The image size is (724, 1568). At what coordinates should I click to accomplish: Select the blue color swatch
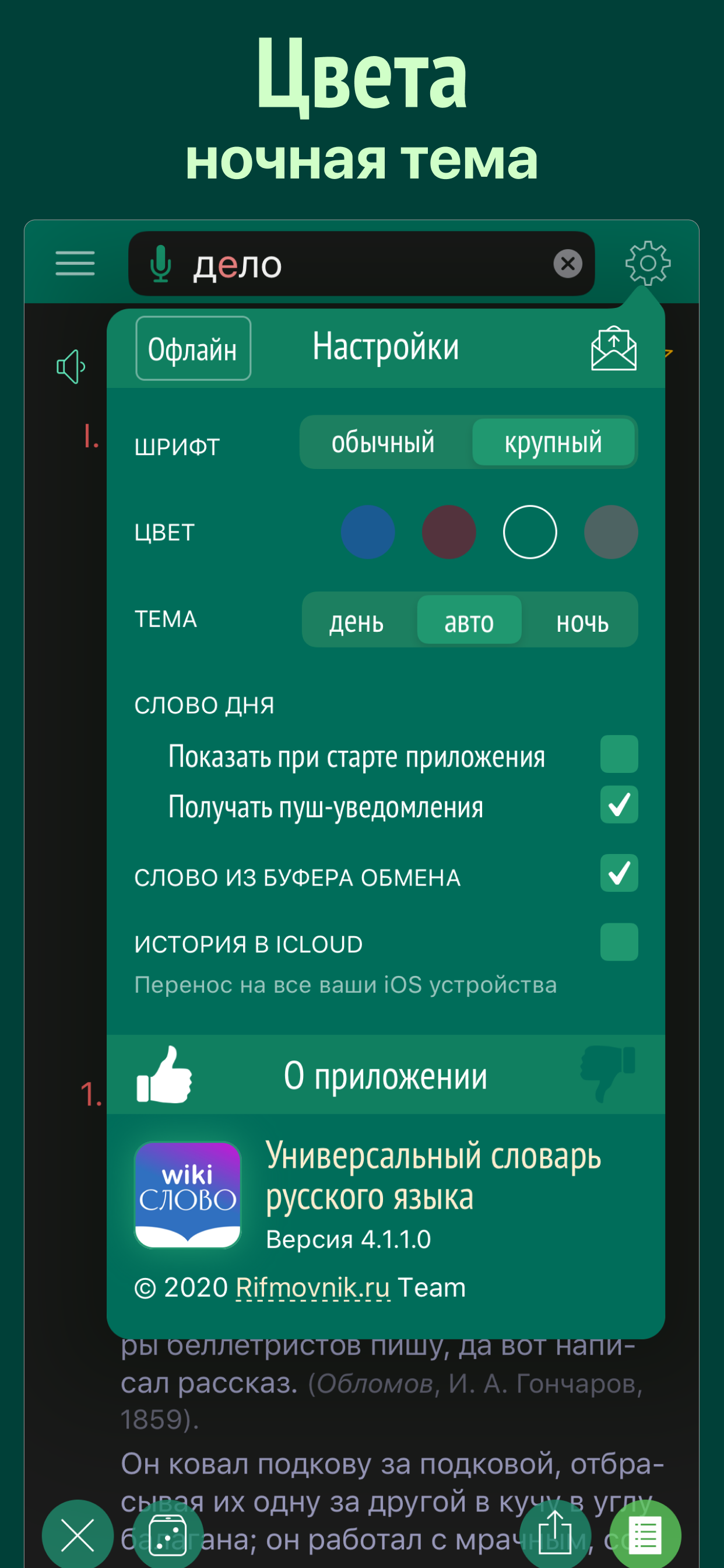(367, 531)
